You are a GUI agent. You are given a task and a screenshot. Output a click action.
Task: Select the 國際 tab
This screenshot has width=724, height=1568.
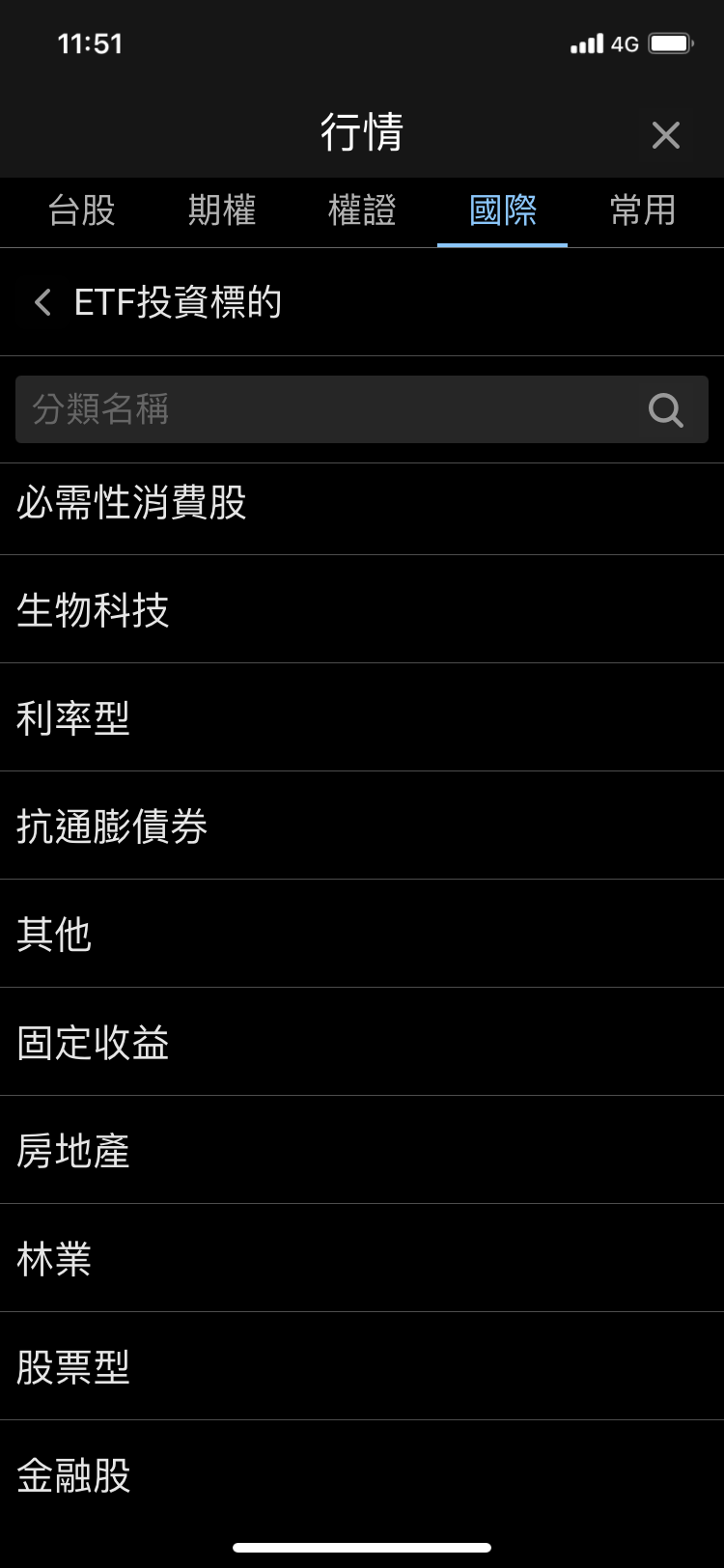[503, 210]
